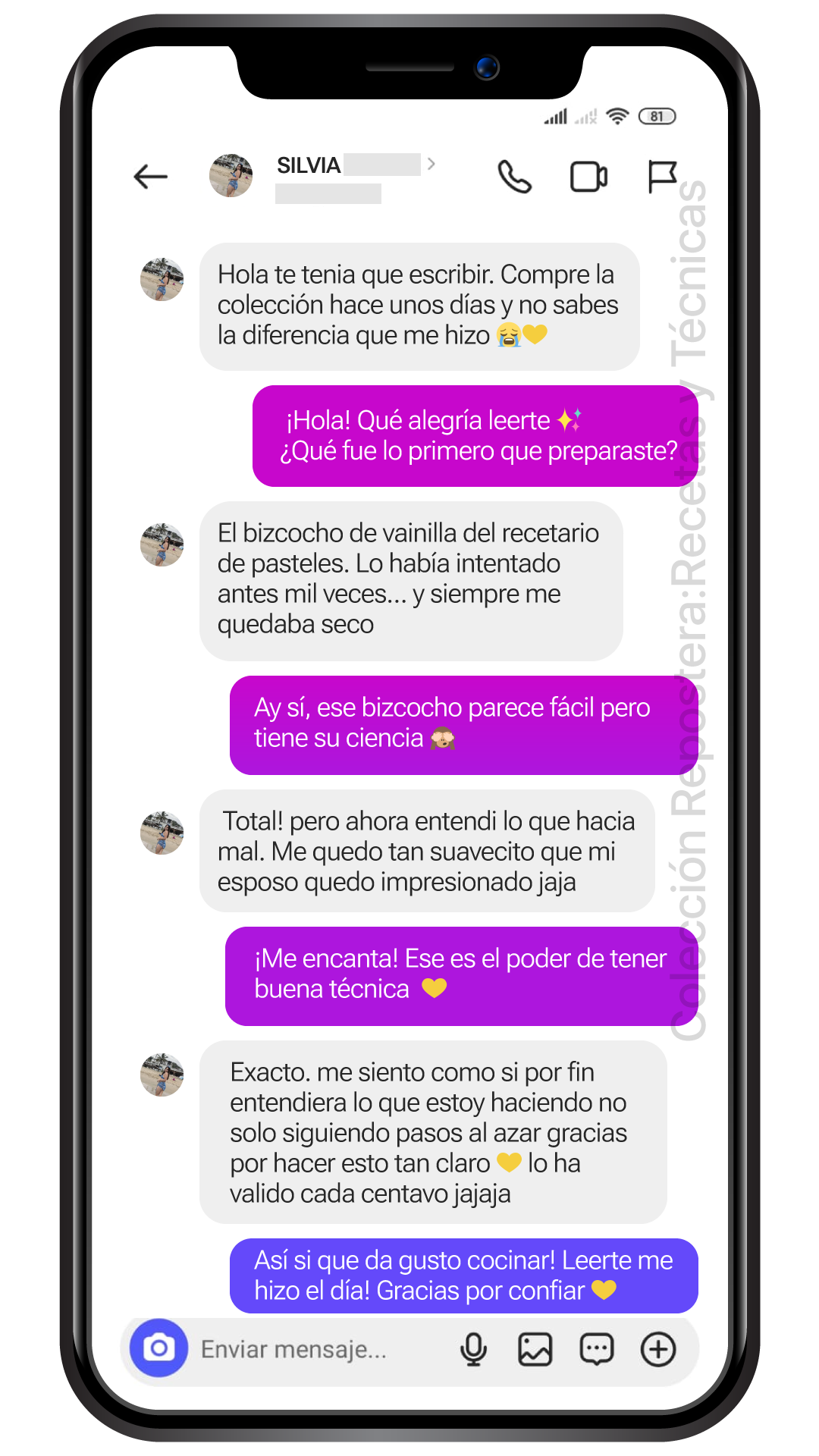Tap the battery indicator showing 81
819x1456 pixels.
(657, 115)
